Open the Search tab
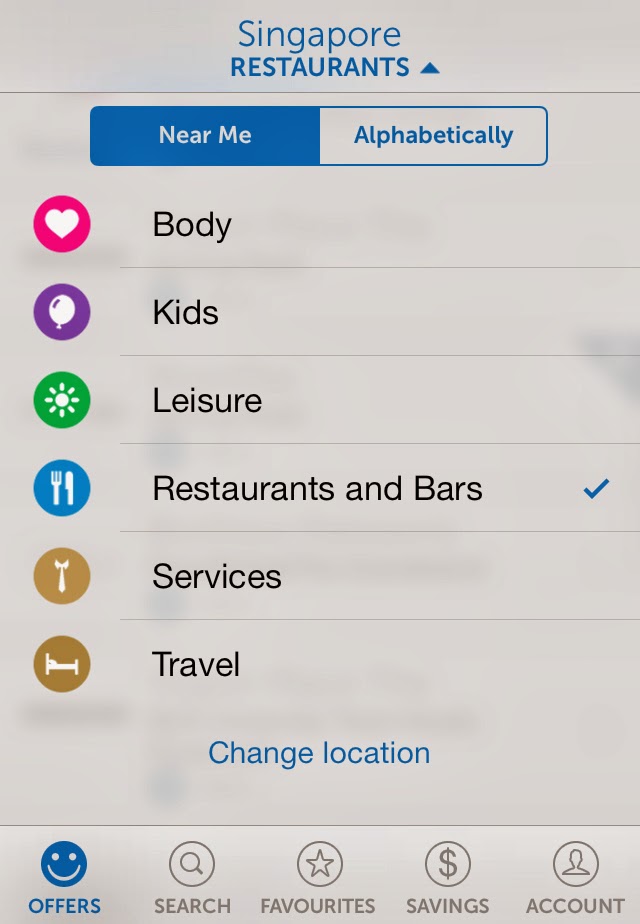The width and height of the screenshot is (640, 924). tap(192, 877)
